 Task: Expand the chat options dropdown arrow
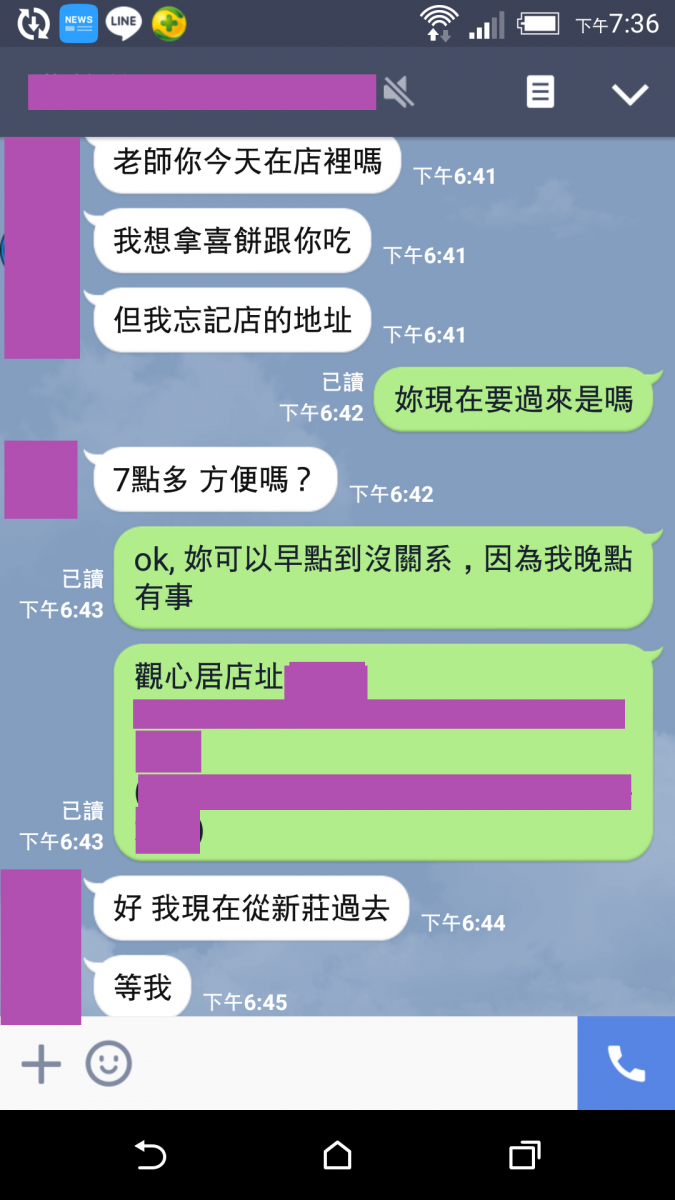[630, 94]
